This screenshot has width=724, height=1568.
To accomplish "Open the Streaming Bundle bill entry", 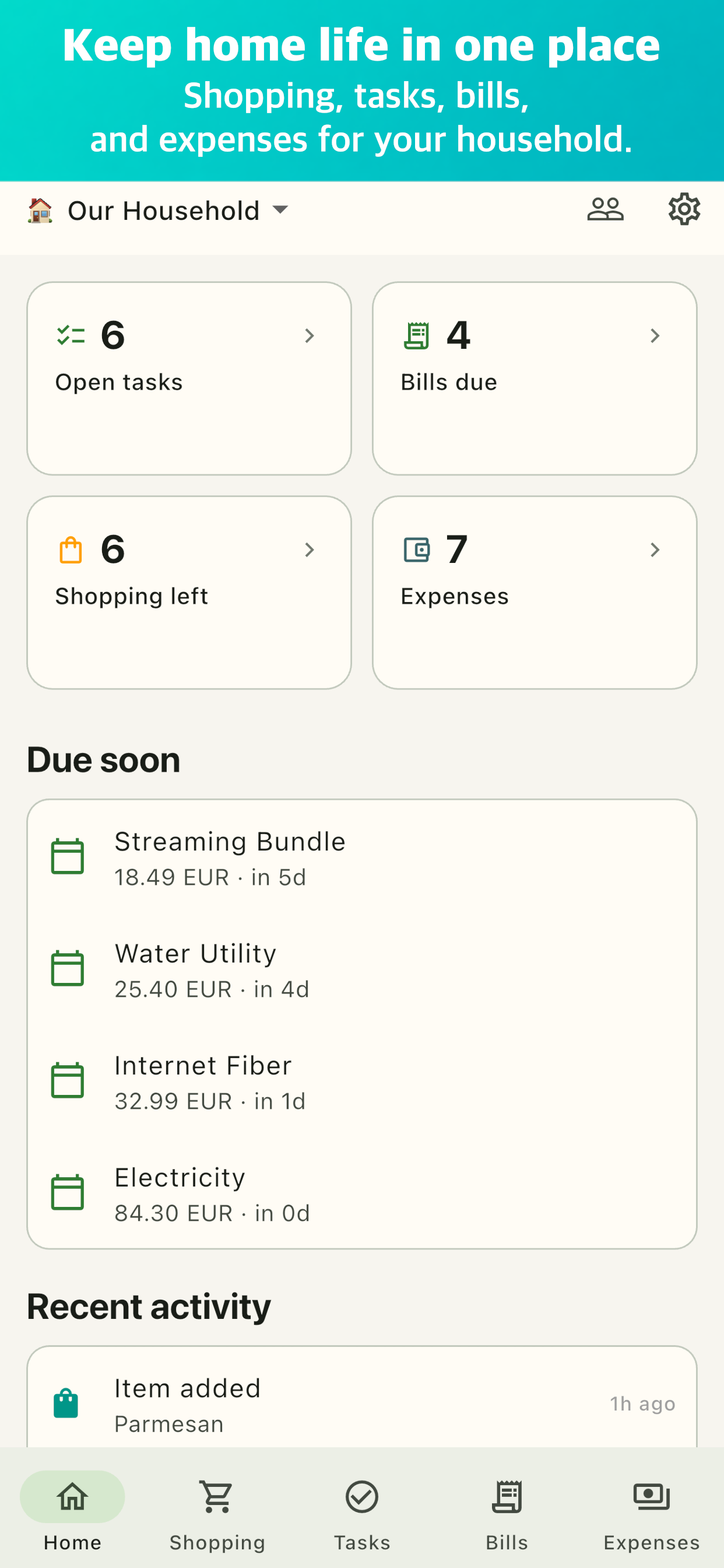I will pos(361,856).
